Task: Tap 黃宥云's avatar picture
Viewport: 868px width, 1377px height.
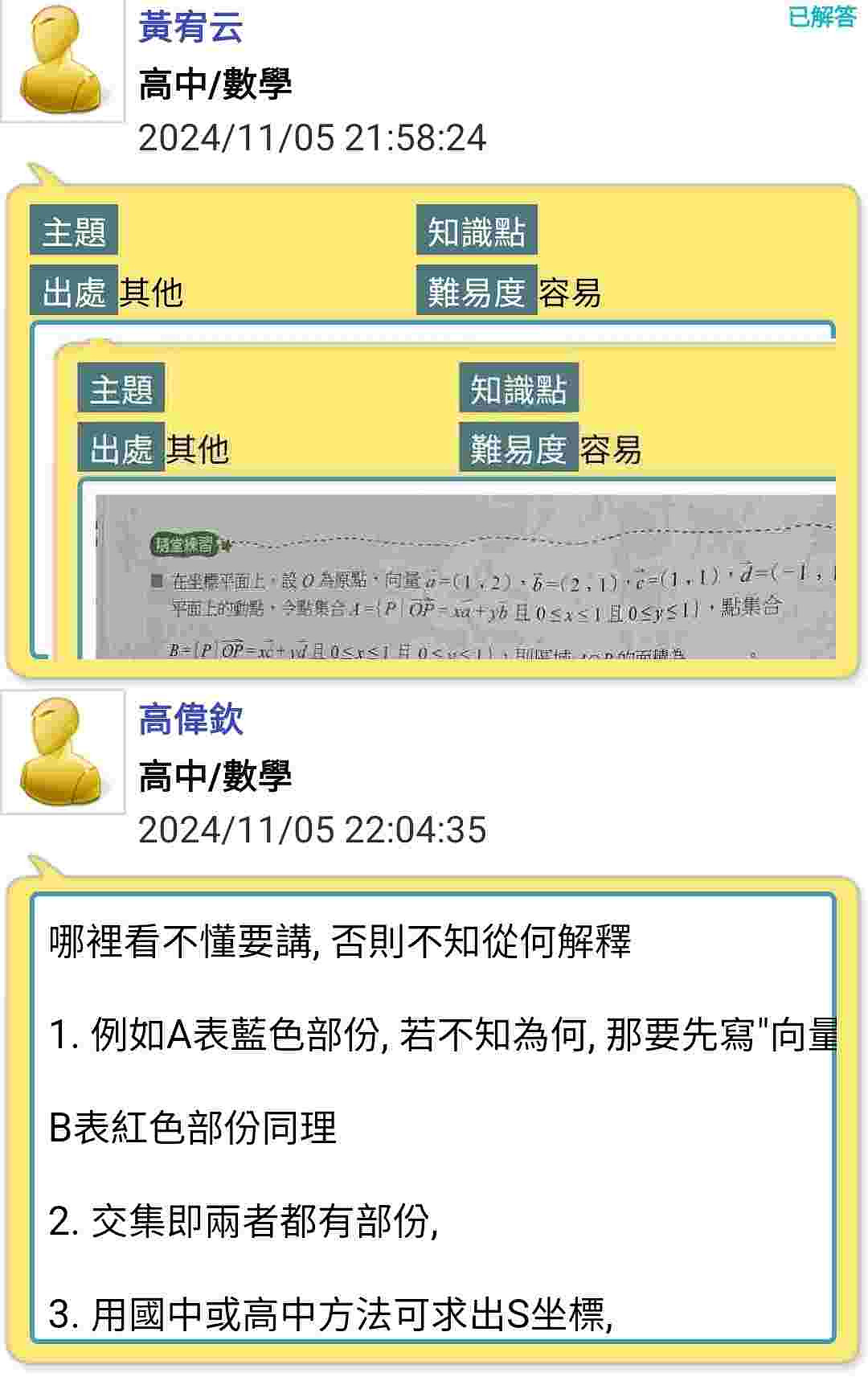Action: coord(63,61)
